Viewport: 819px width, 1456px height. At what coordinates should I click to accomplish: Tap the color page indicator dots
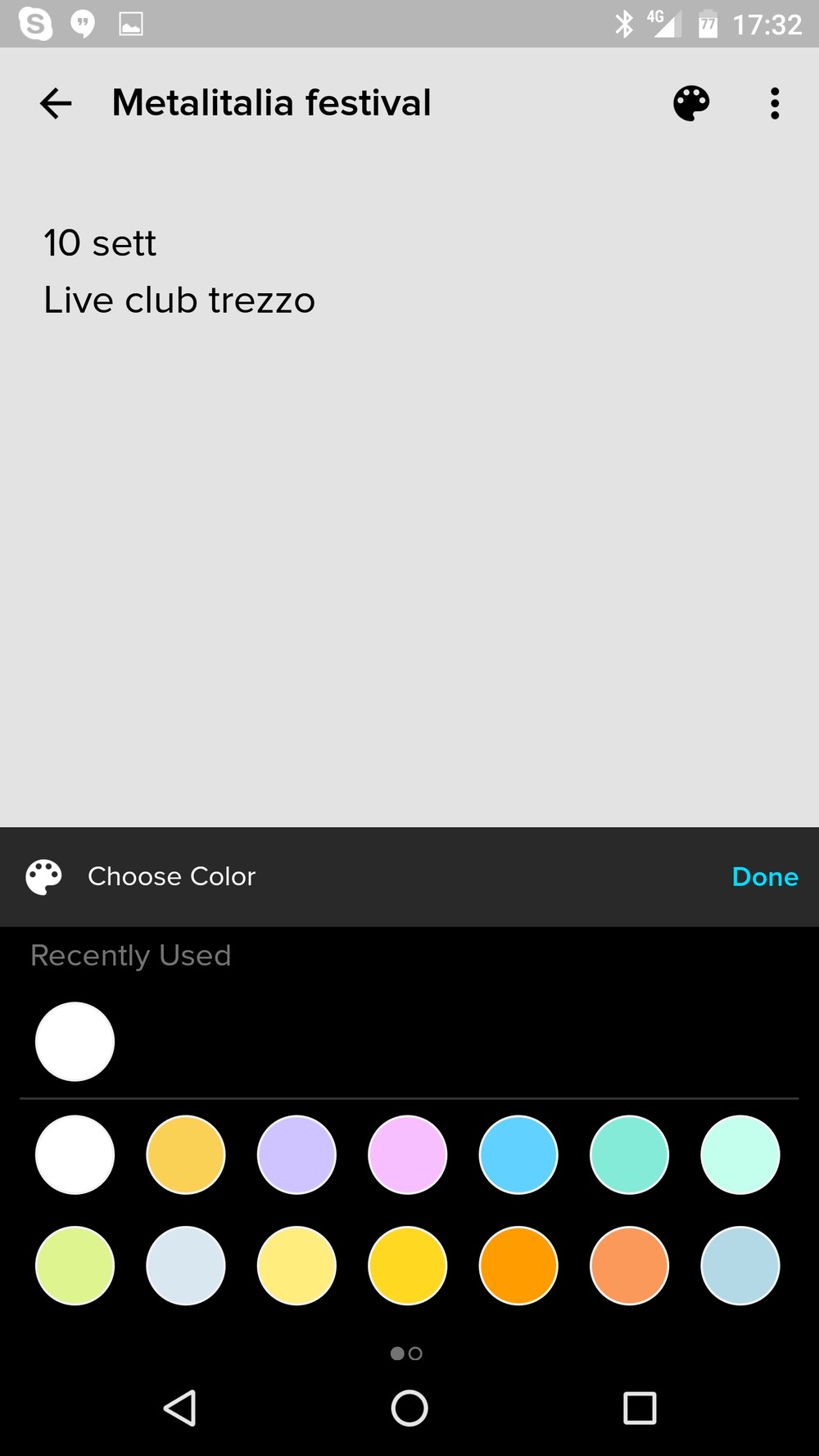click(406, 1354)
